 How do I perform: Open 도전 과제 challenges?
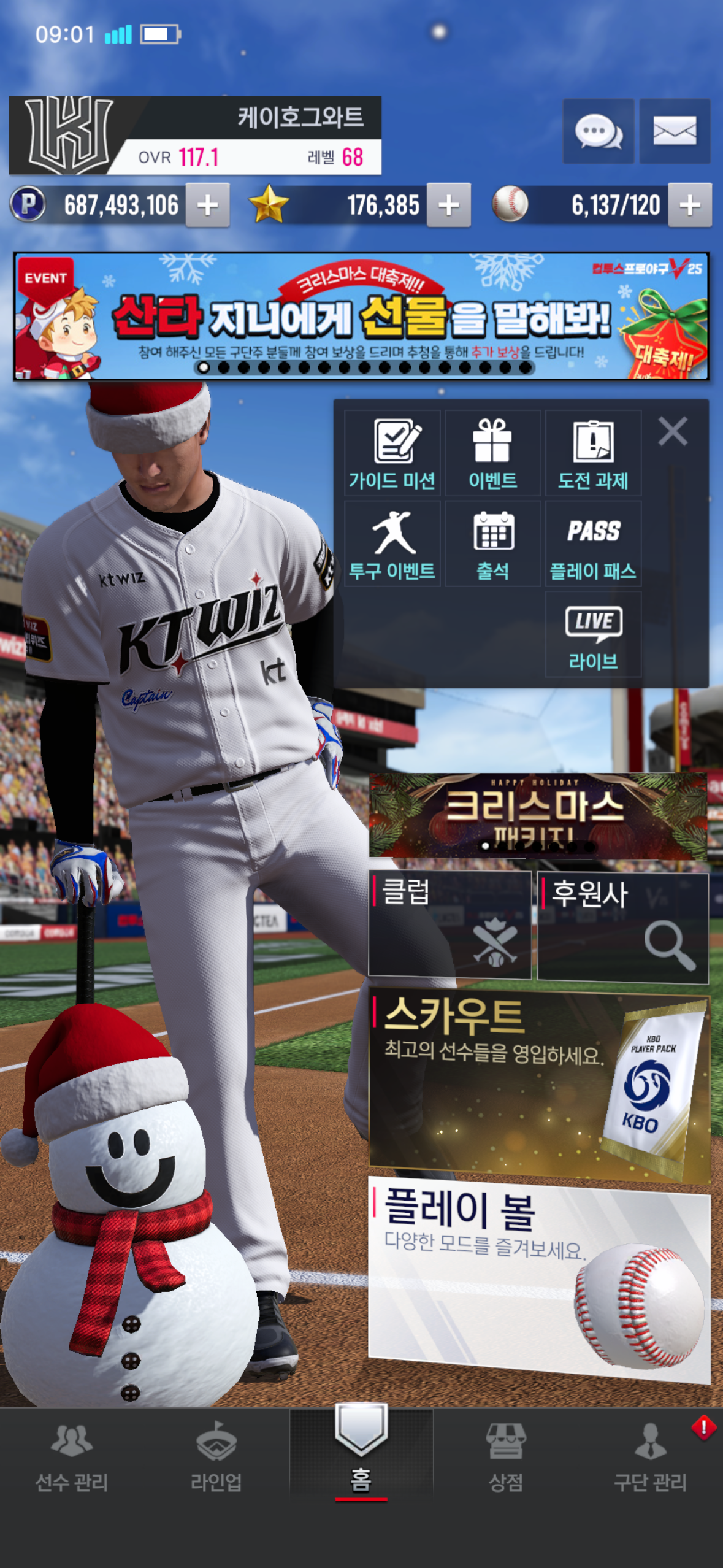[593, 453]
